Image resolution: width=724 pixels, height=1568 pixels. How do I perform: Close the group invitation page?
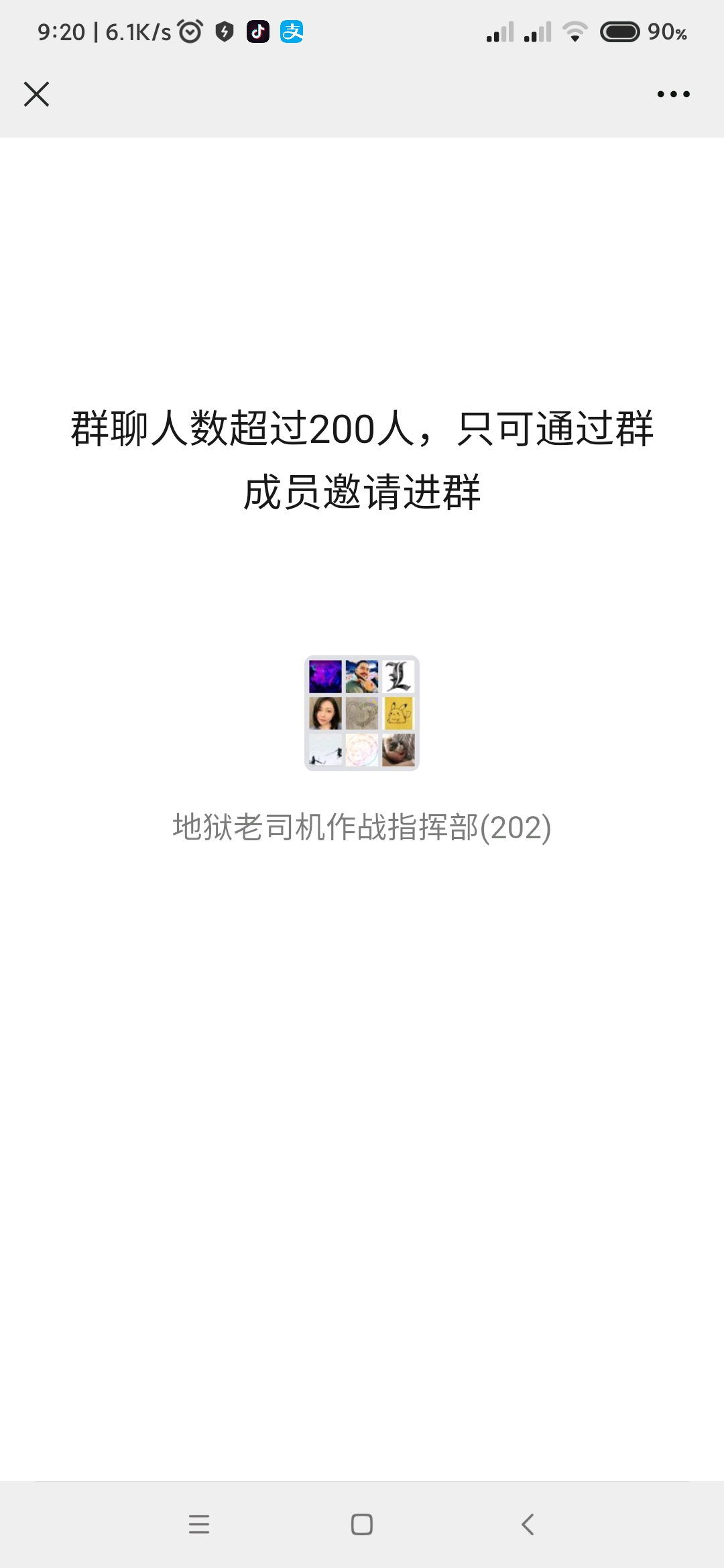(36, 94)
